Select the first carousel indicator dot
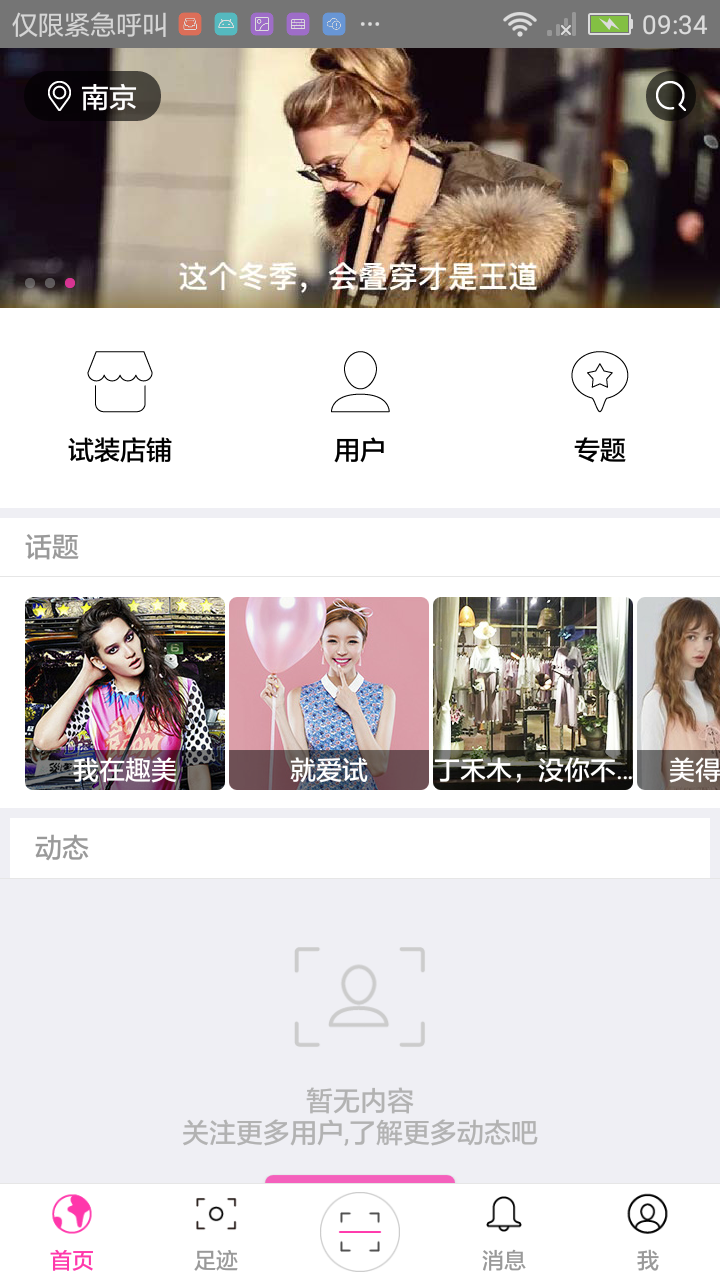720x1280 pixels. pos(28,283)
